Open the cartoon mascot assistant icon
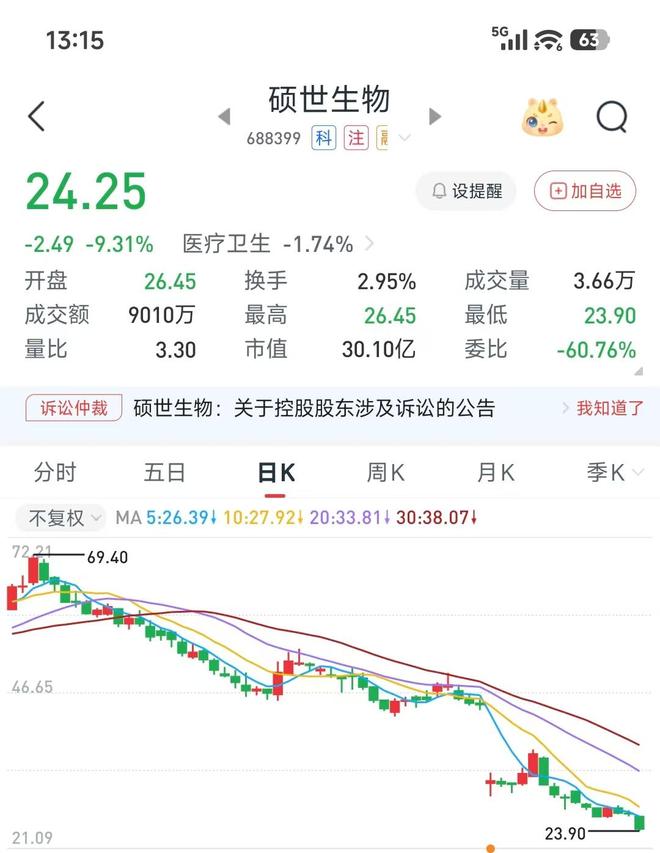Viewport: 660px width, 853px height. coord(542,116)
